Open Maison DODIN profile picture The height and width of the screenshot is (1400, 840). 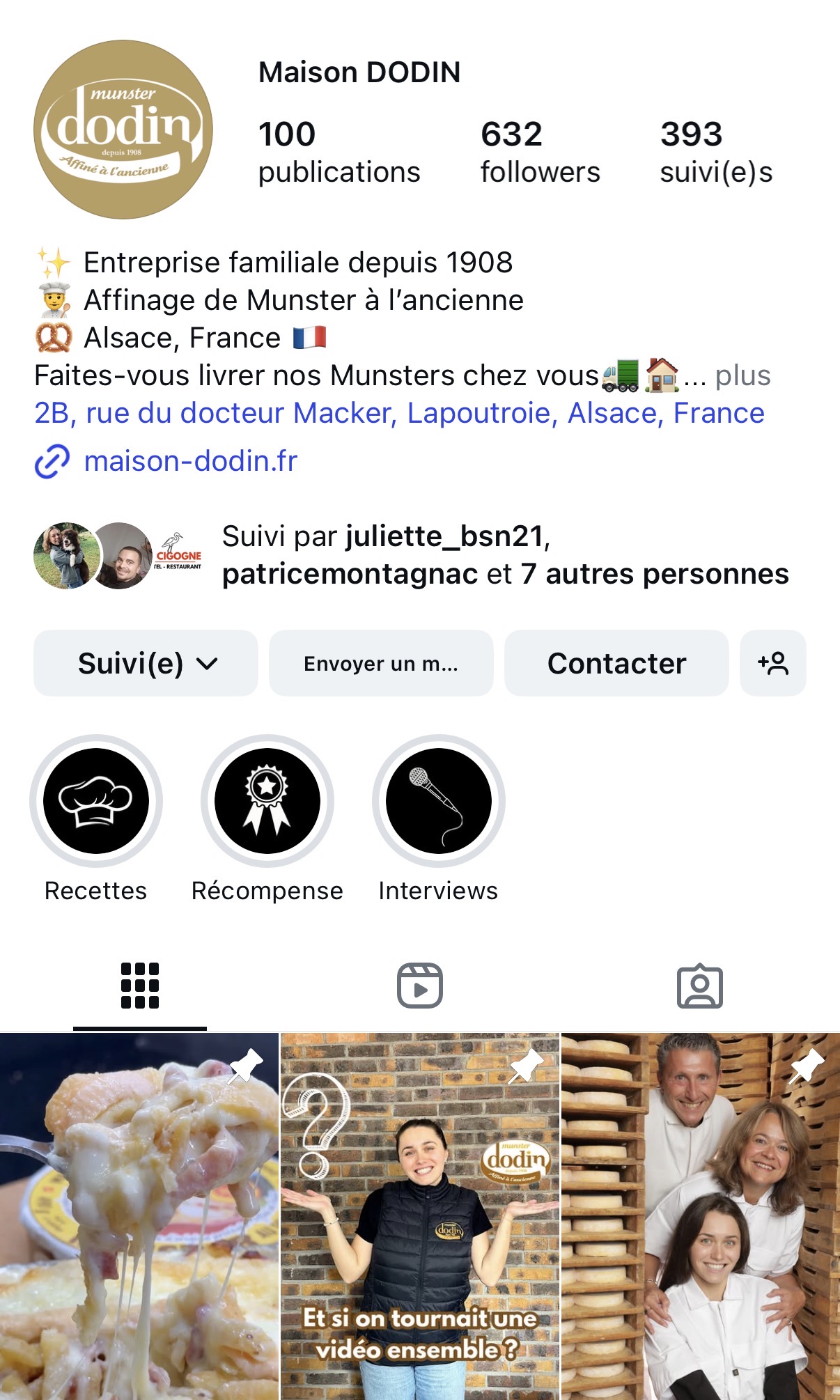[x=123, y=130]
